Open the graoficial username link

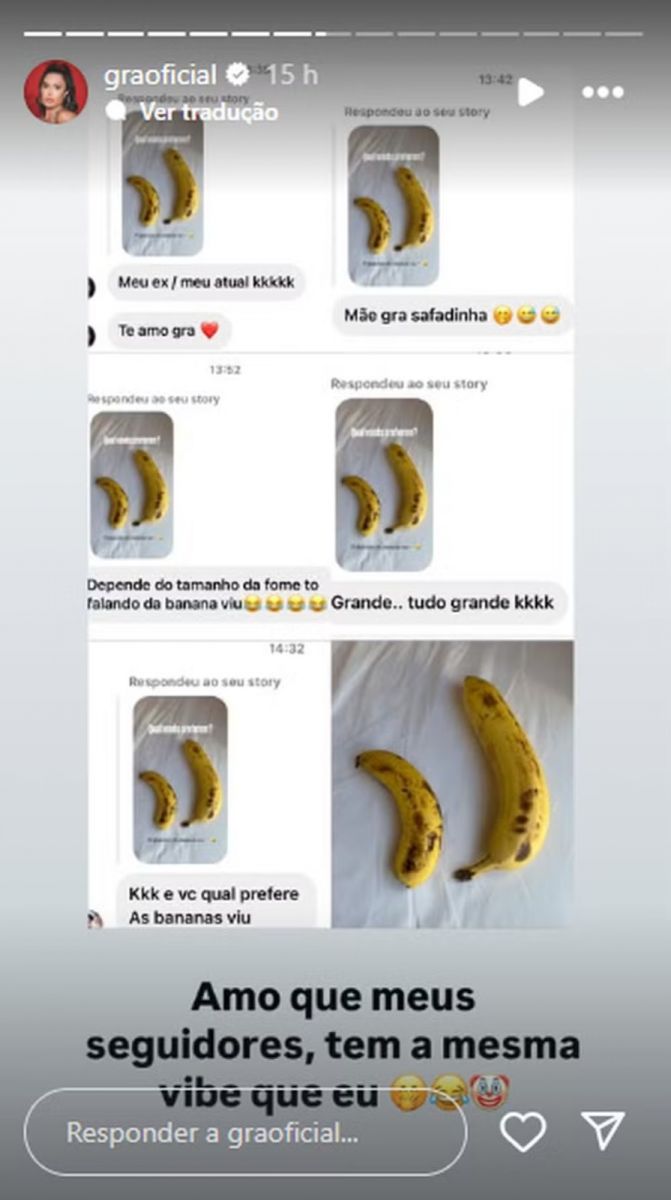(160, 75)
